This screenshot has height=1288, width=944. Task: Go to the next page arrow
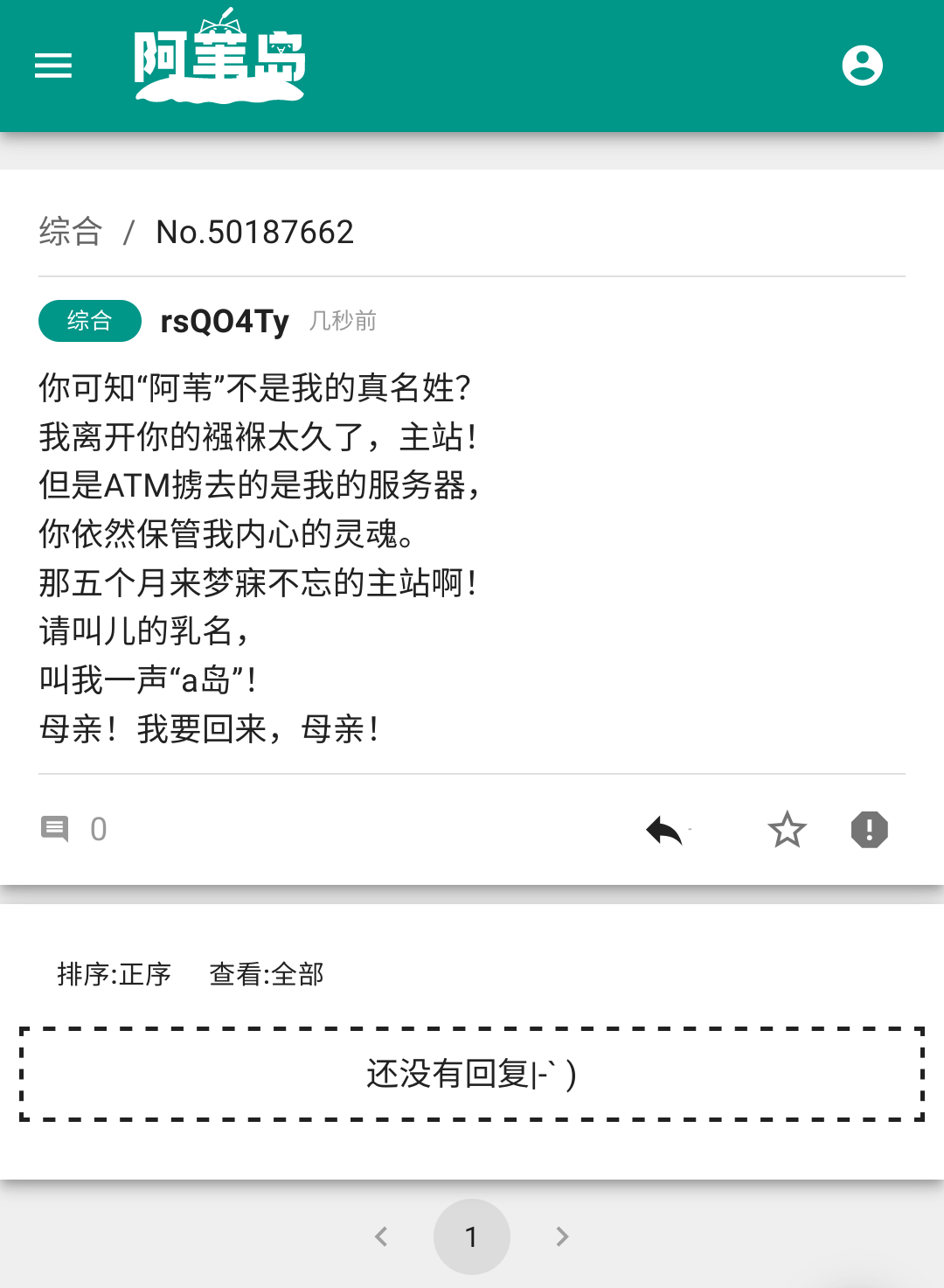[562, 1236]
